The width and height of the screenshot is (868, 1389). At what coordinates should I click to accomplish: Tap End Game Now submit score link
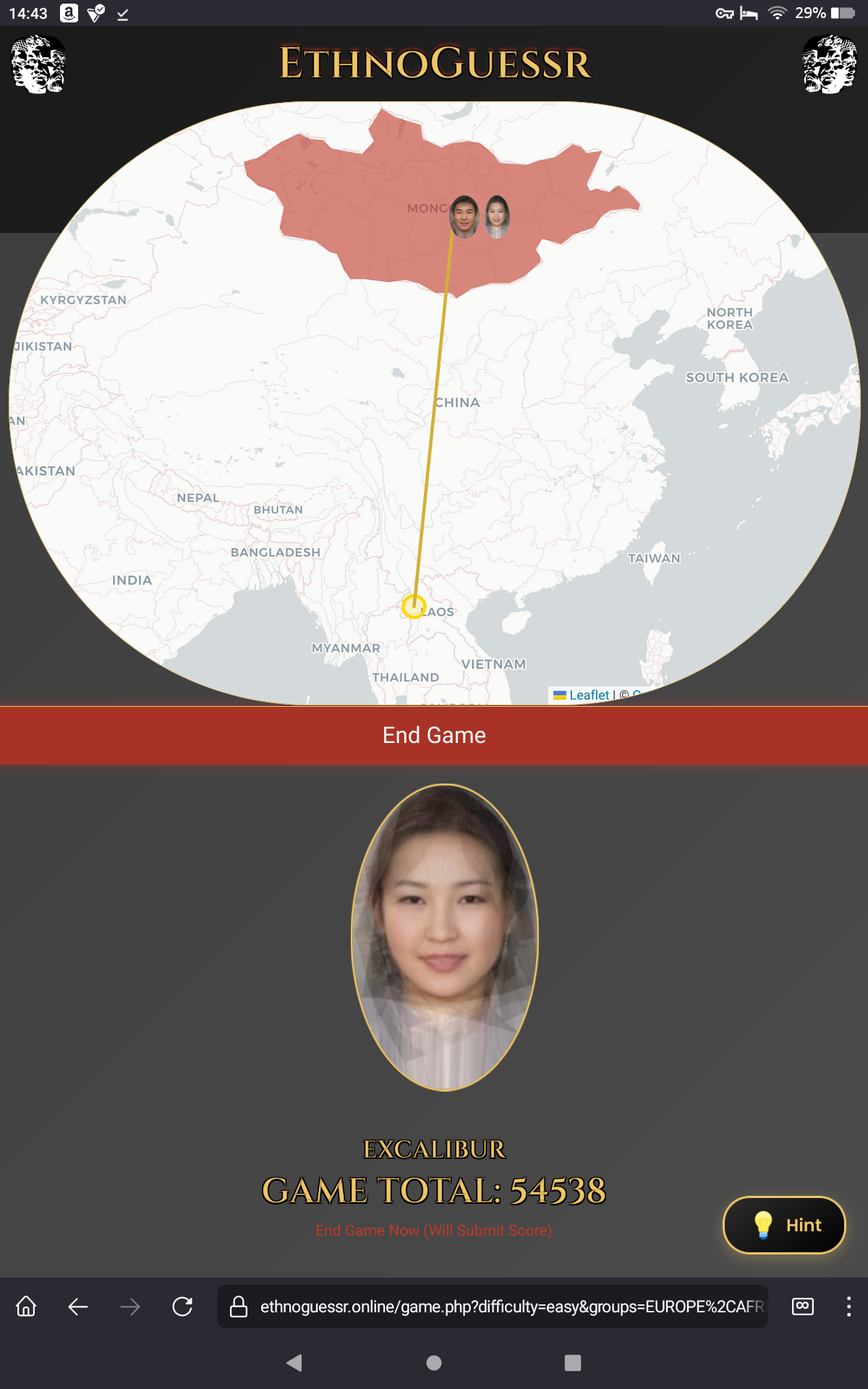(433, 1230)
